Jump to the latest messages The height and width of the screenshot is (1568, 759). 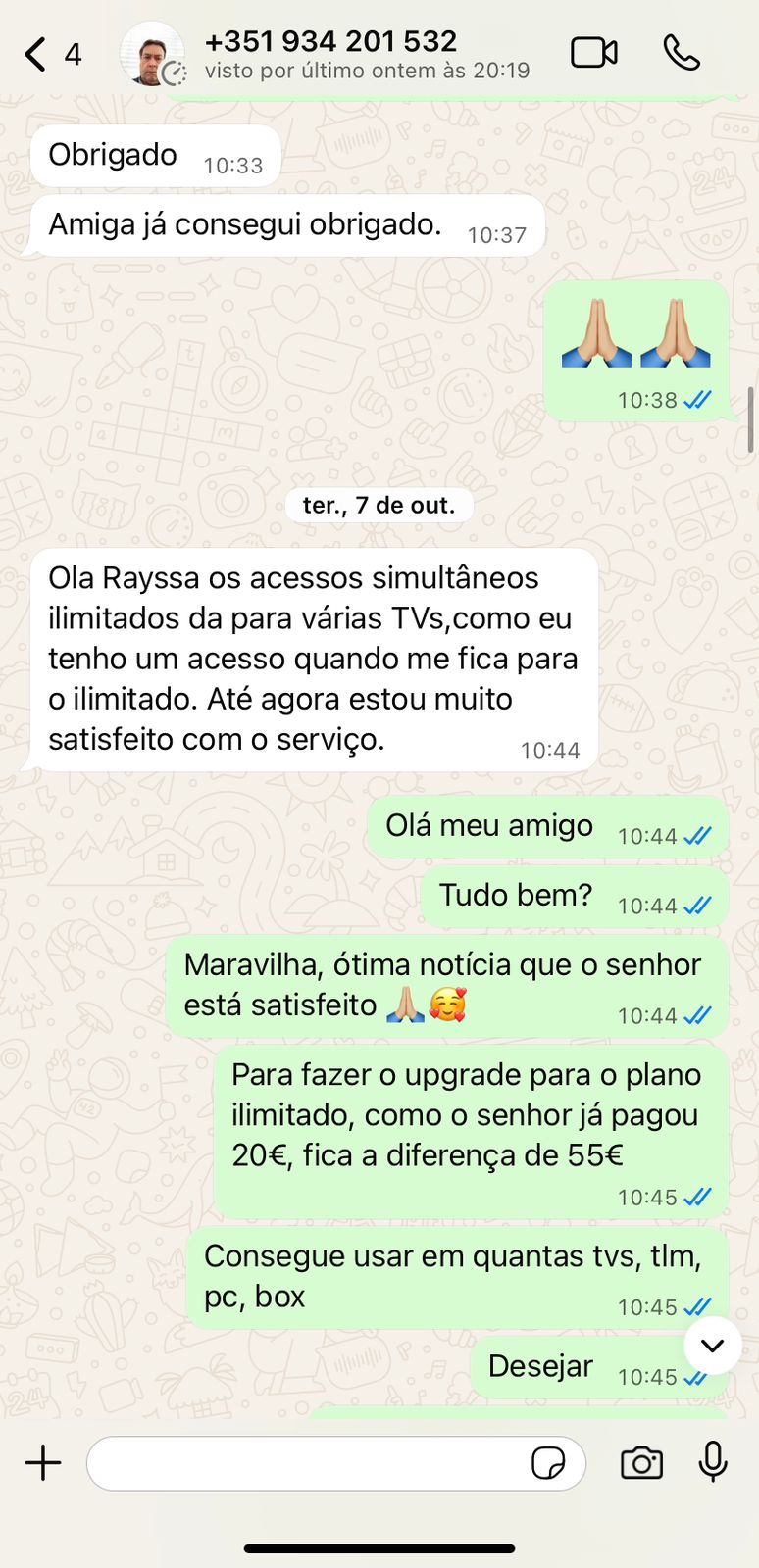(713, 1346)
